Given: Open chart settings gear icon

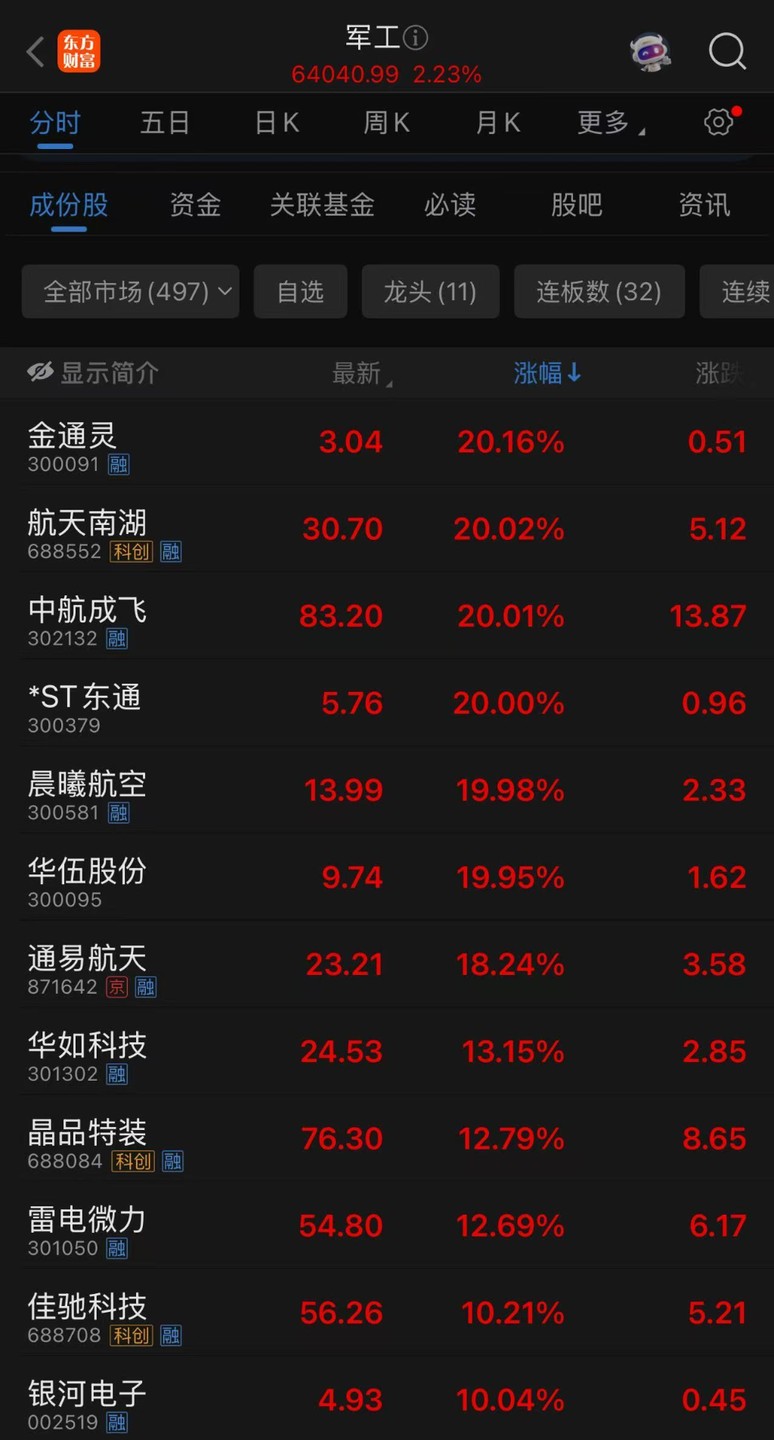Looking at the screenshot, I should click(x=718, y=122).
